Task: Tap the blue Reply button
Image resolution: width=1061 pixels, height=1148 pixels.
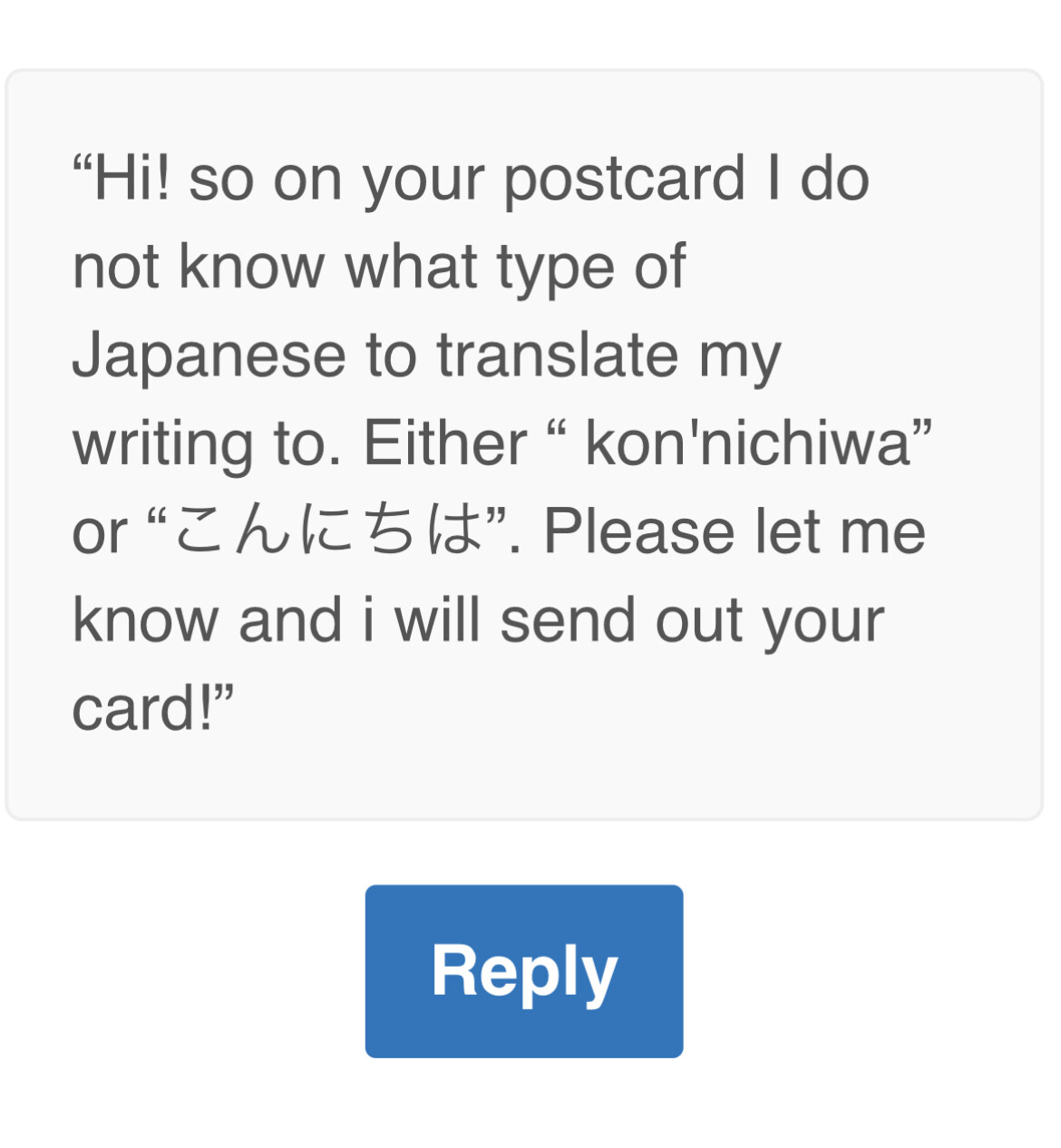Action: click(x=523, y=970)
